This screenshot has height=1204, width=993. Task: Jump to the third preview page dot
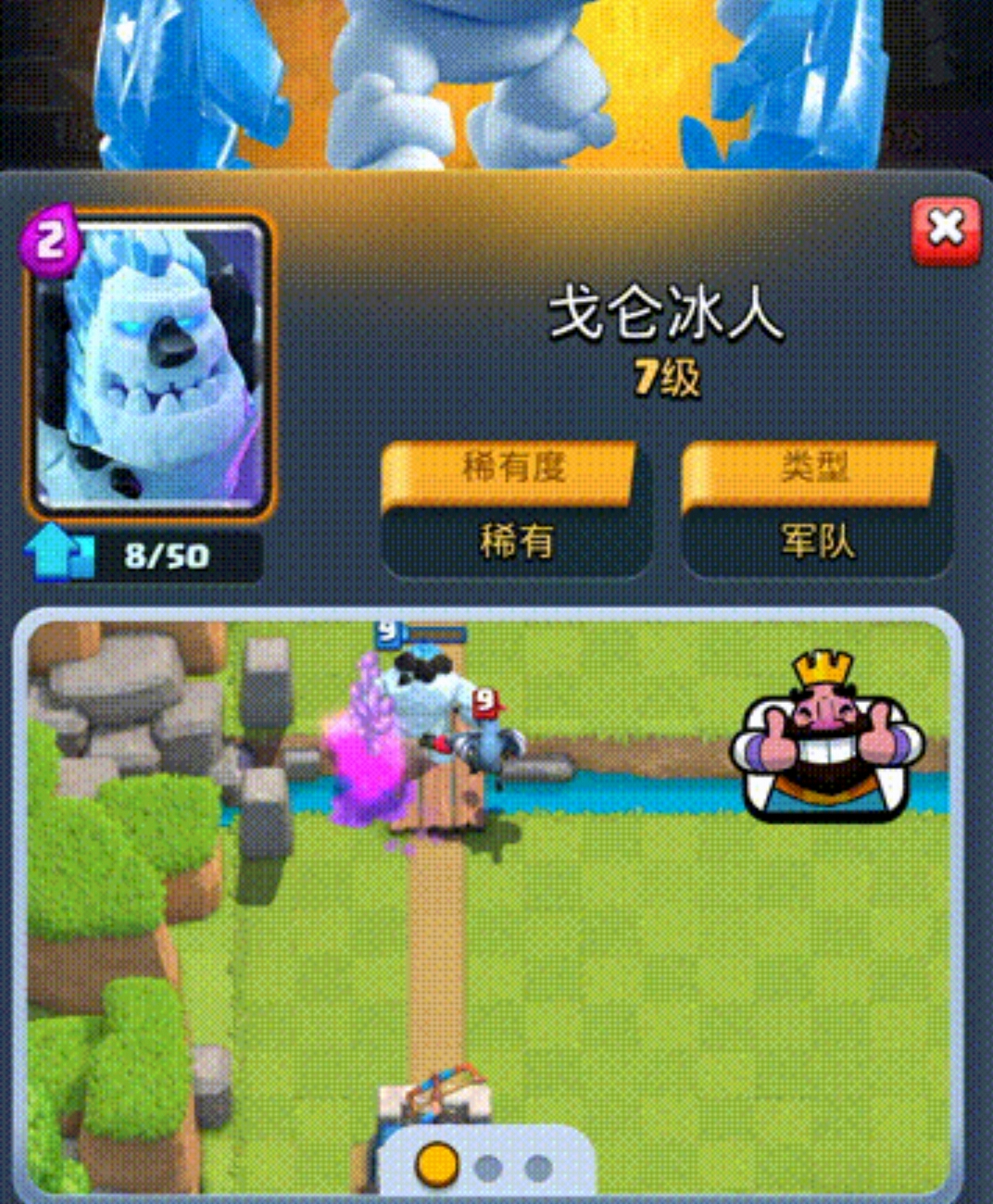pos(538,1169)
